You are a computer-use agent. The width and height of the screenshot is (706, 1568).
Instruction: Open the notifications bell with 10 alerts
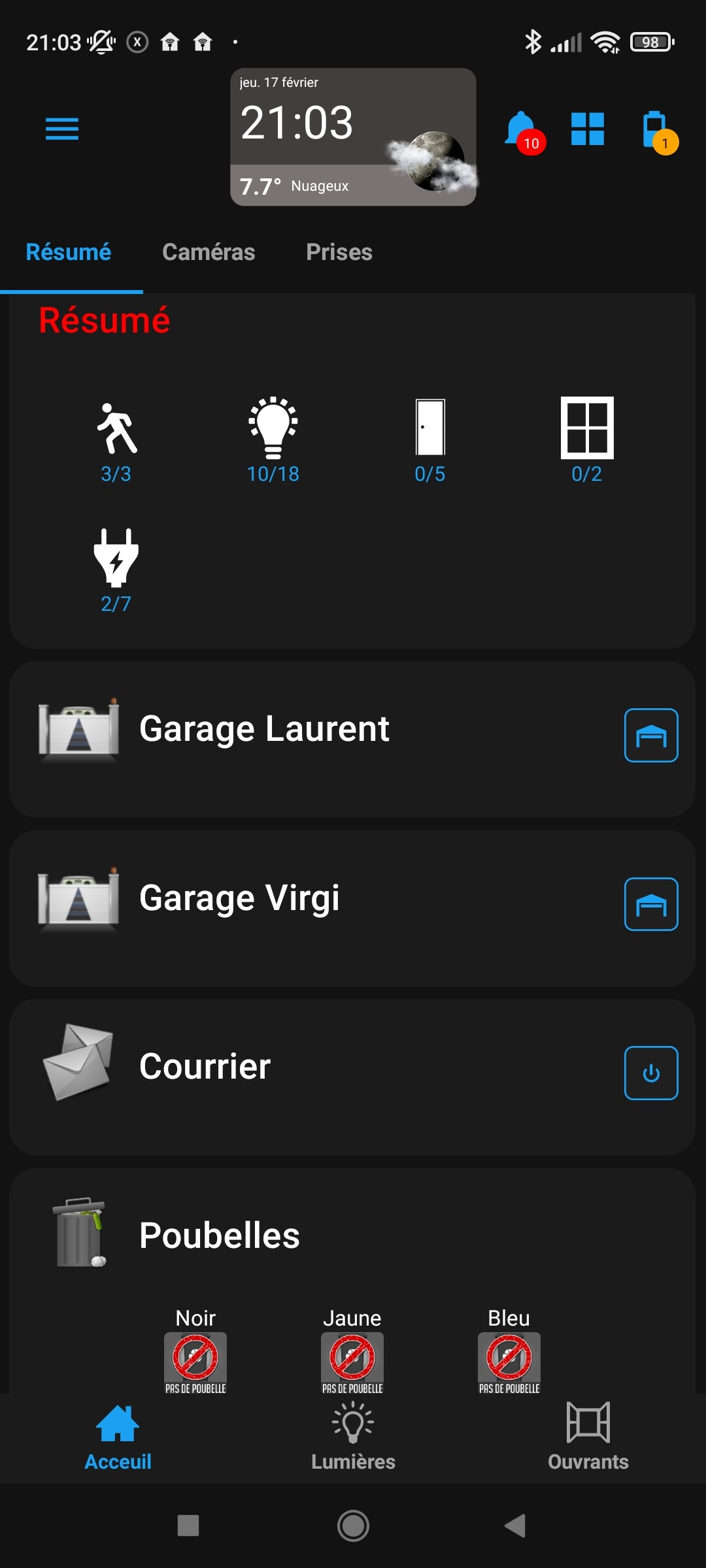pyautogui.click(x=522, y=130)
